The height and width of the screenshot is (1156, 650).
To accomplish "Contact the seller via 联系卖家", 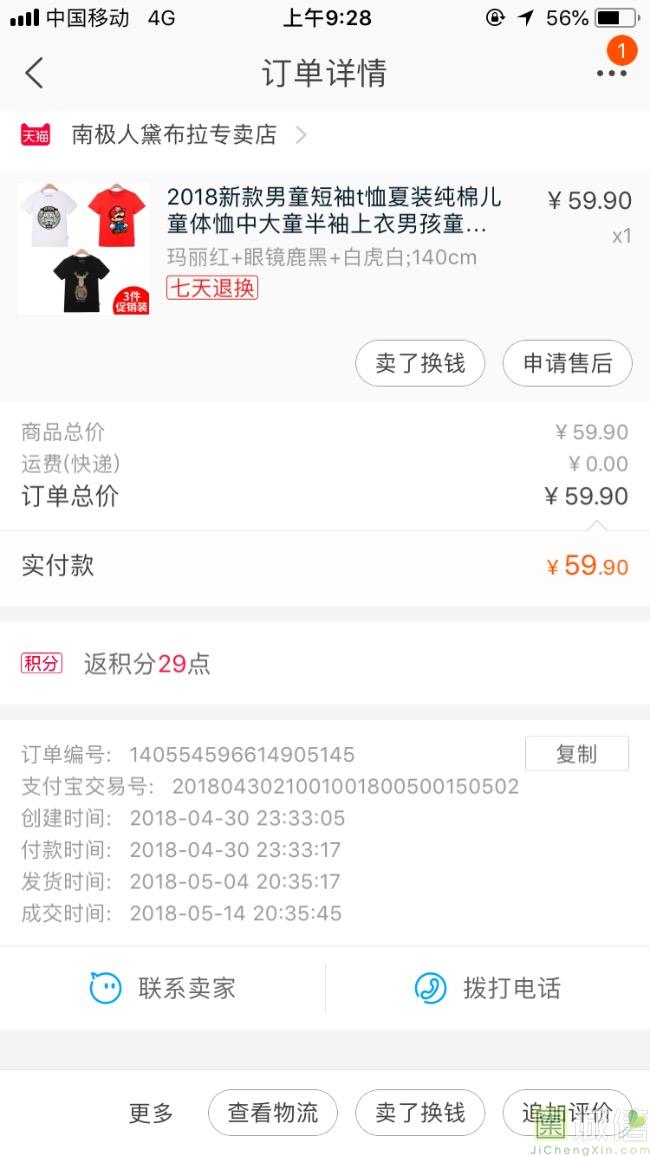I will (163, 989).
